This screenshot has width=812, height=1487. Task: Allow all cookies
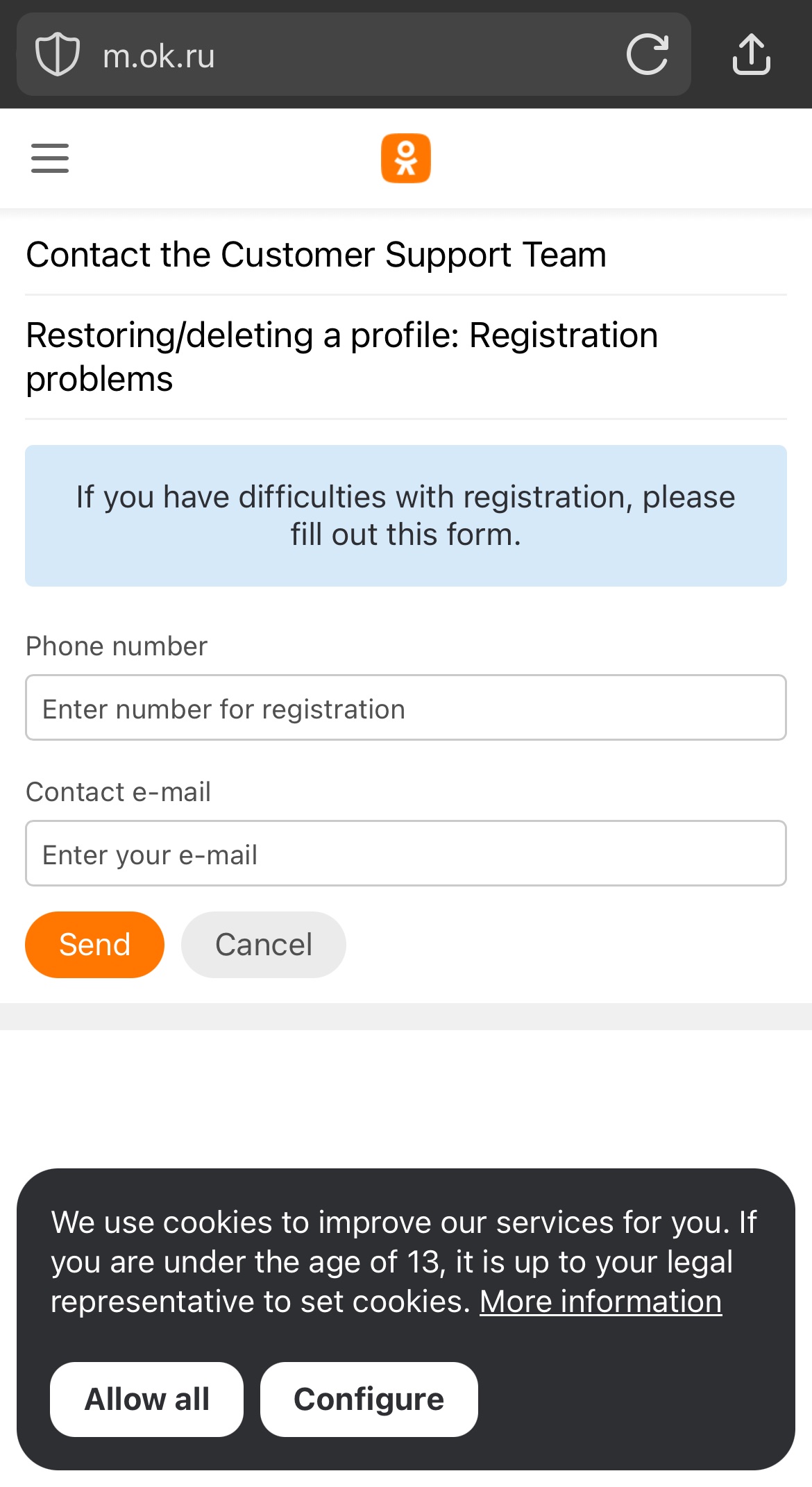coord(146,1400)
